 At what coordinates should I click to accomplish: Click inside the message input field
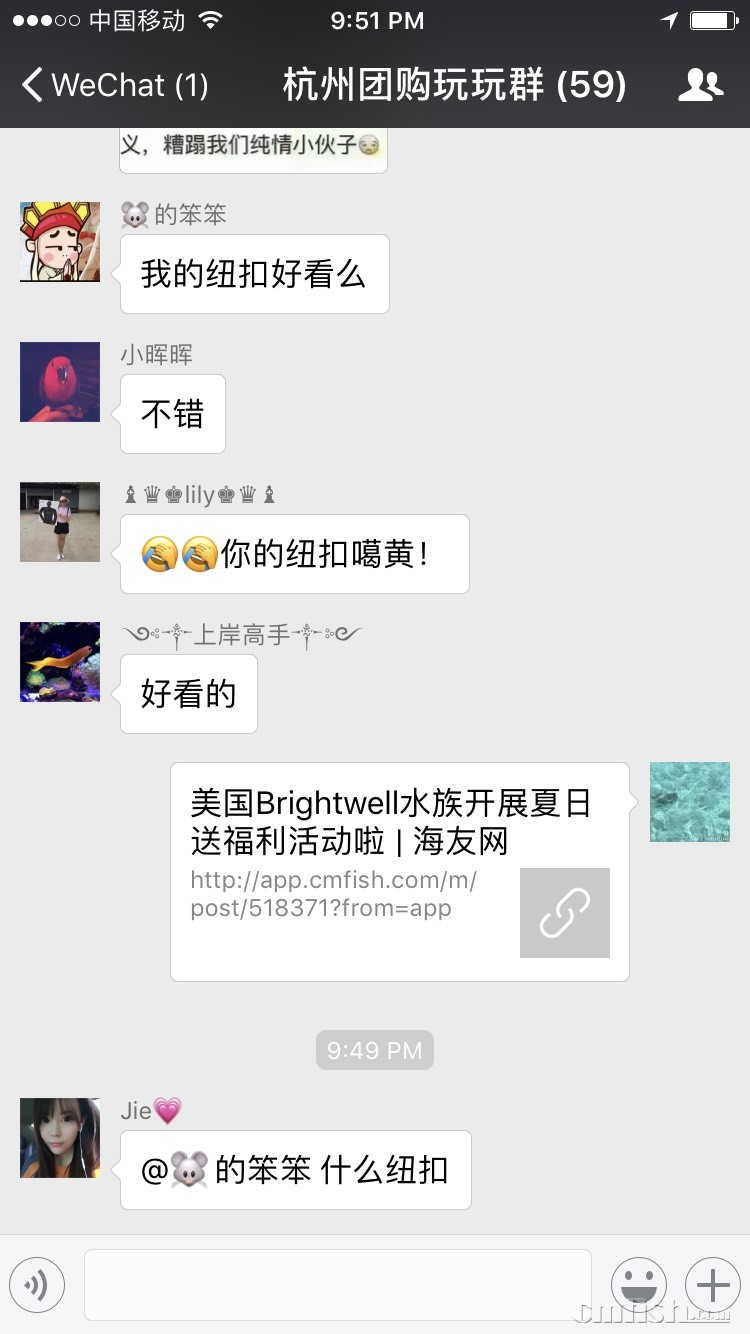(x=337, y=1285)
